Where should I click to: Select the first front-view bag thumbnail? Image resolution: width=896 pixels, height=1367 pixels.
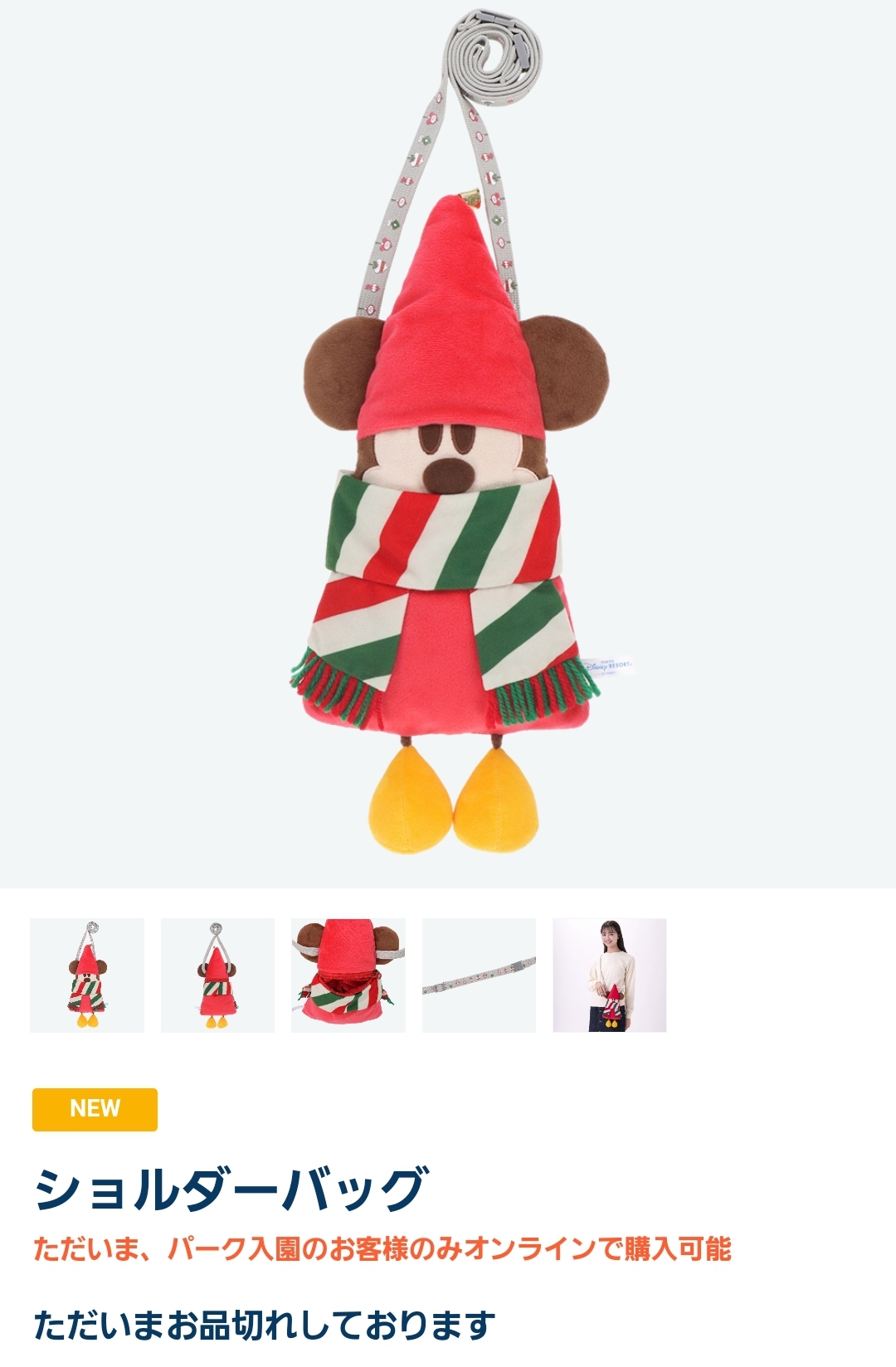point(87,975)
